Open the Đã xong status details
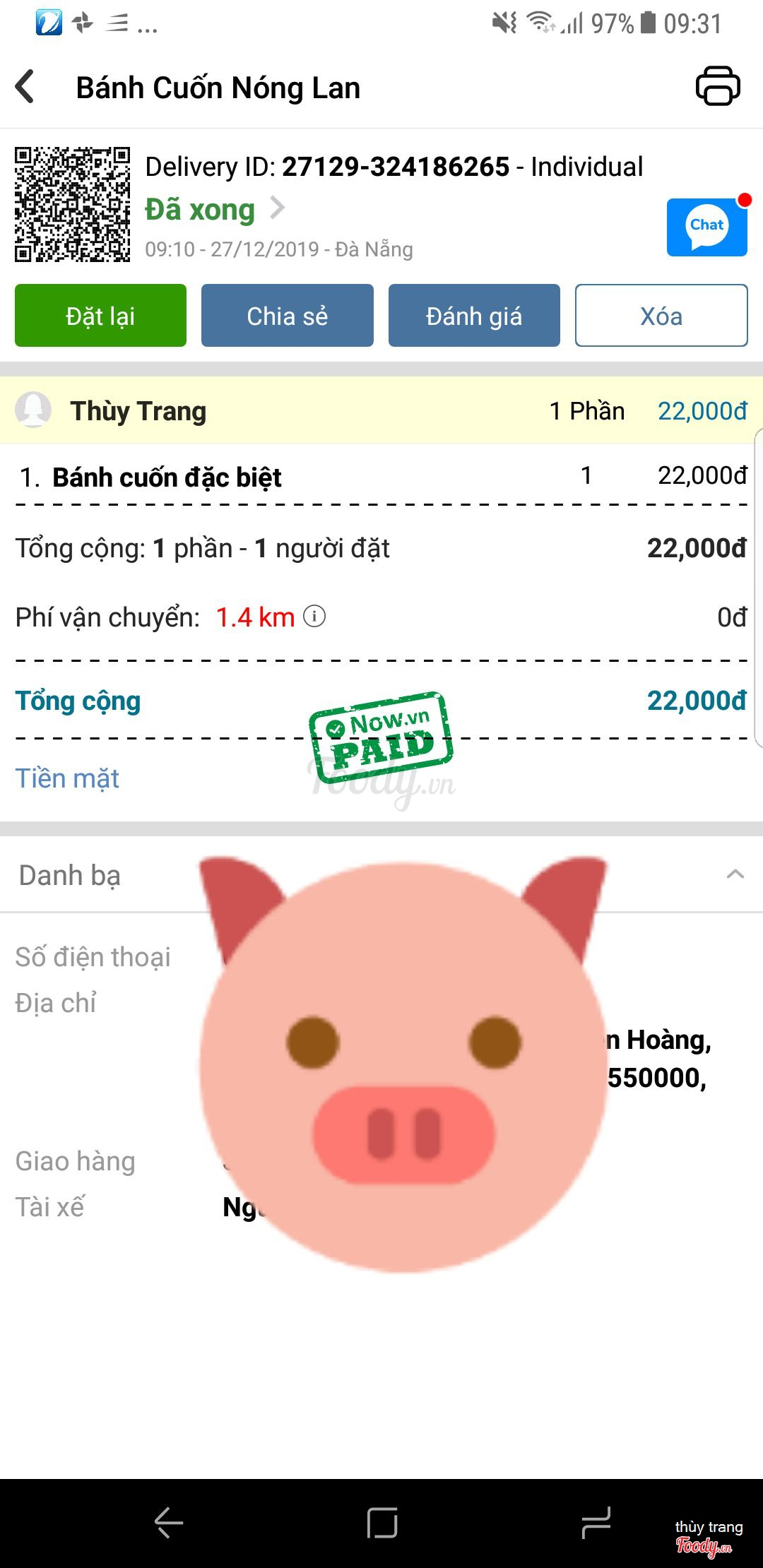Screen dimensions: 763x1568 (x=213, y=210)
